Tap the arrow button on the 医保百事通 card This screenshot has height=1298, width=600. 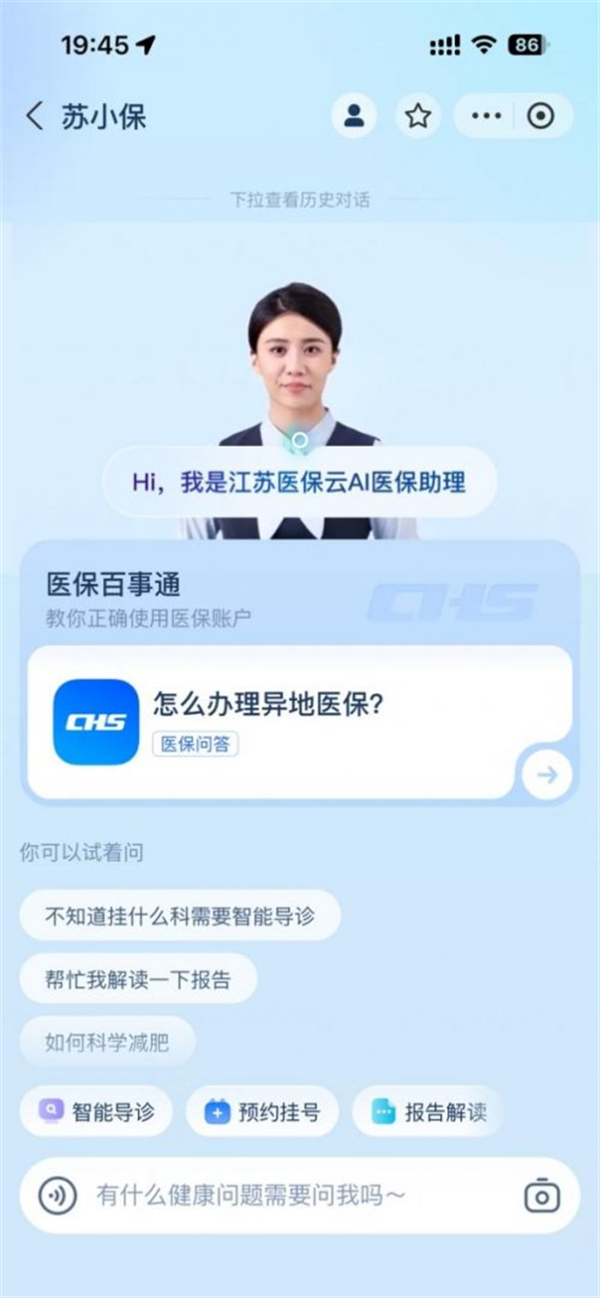pyautogui.click(x=547, y=774)
